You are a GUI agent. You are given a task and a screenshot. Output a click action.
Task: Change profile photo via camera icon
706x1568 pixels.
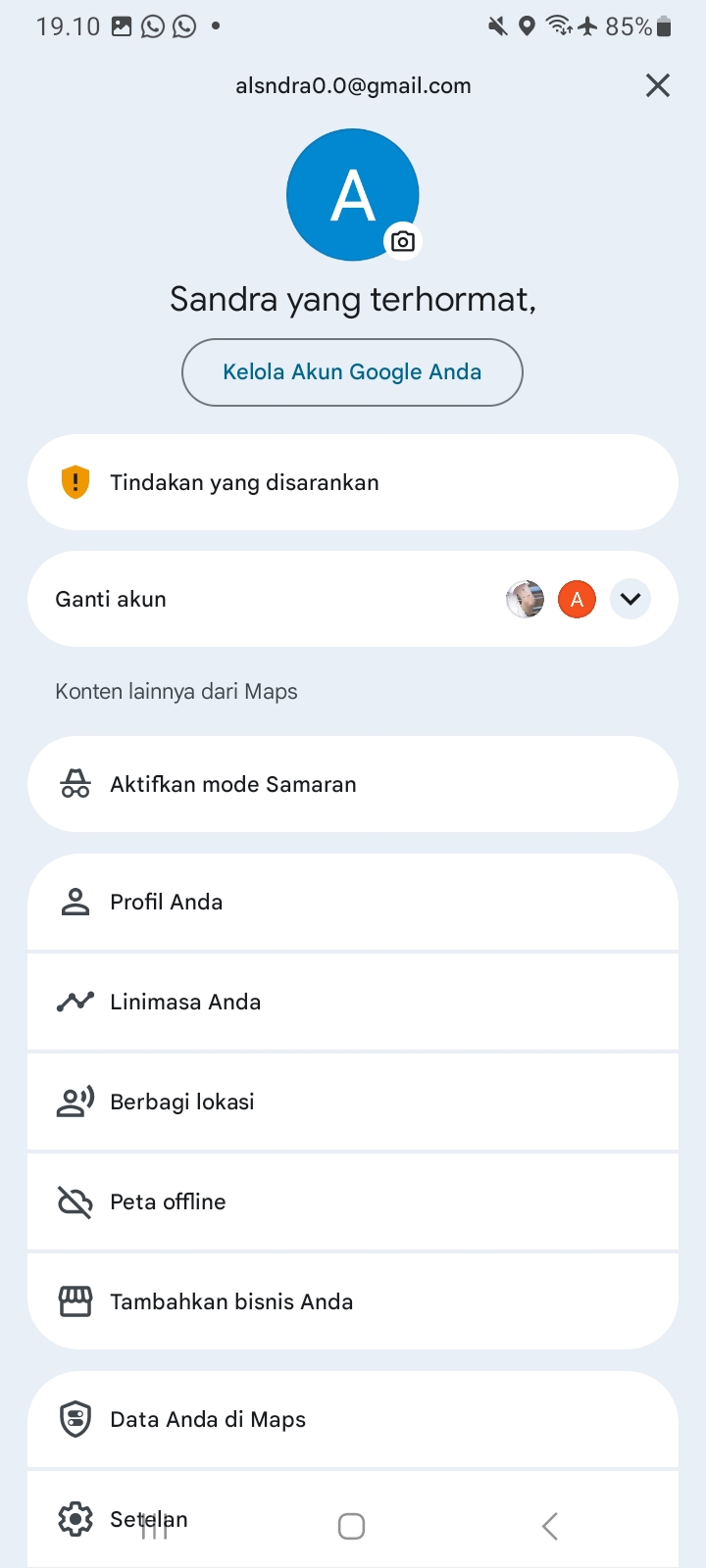[x=402, y=241]
